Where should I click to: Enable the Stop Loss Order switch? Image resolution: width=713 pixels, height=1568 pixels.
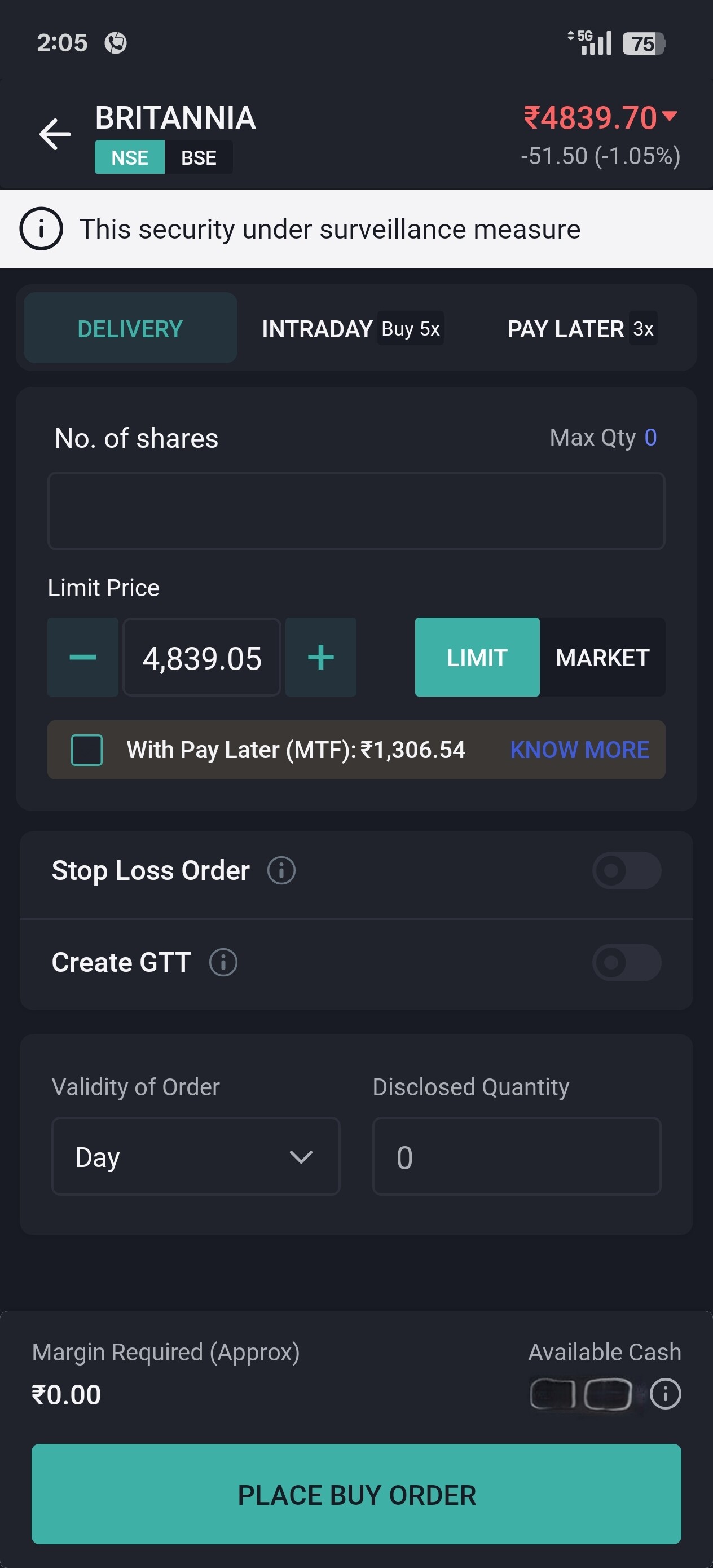[x=627, y=870]
